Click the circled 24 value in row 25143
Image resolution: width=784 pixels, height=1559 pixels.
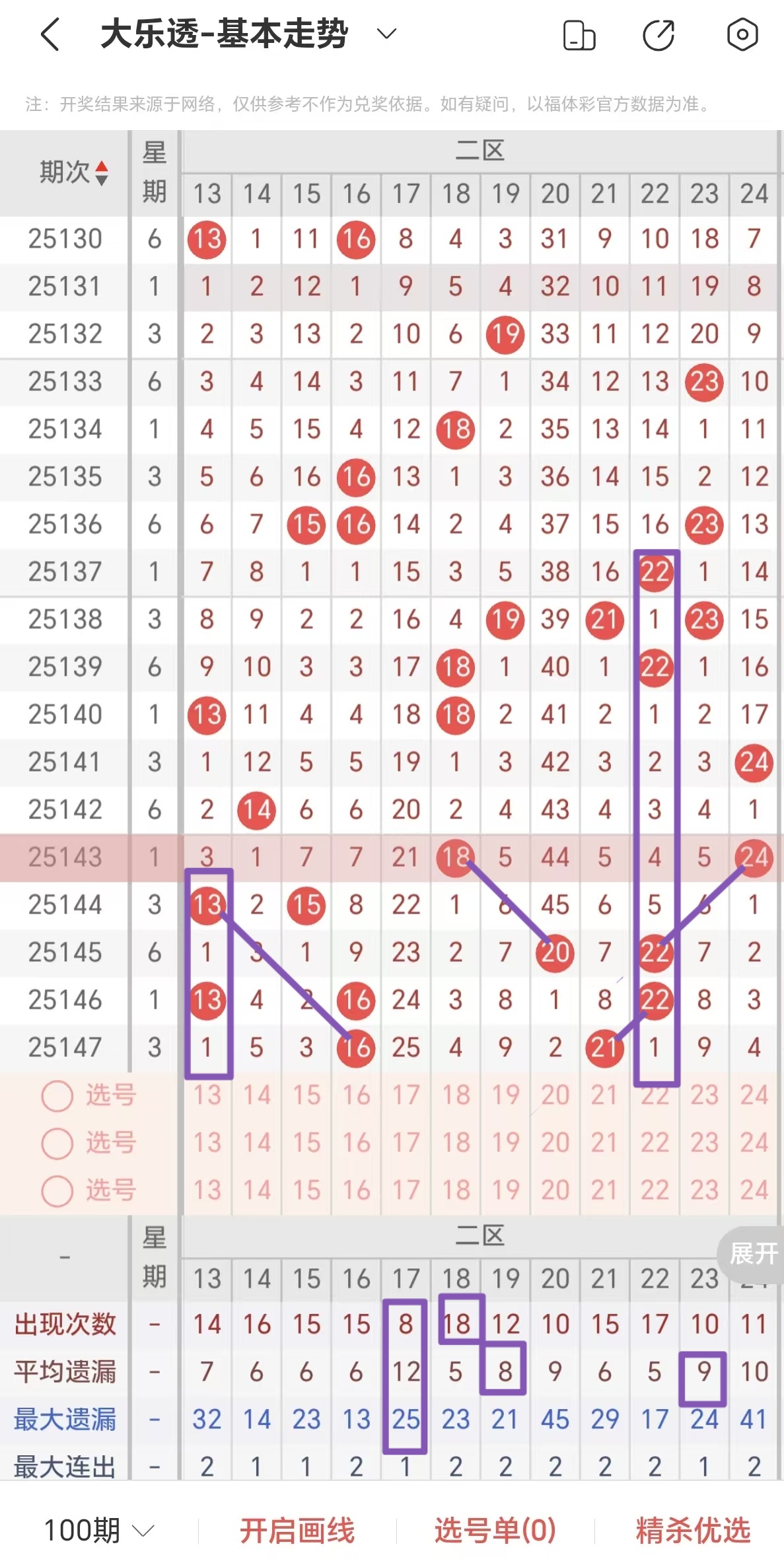coord(754,857)
